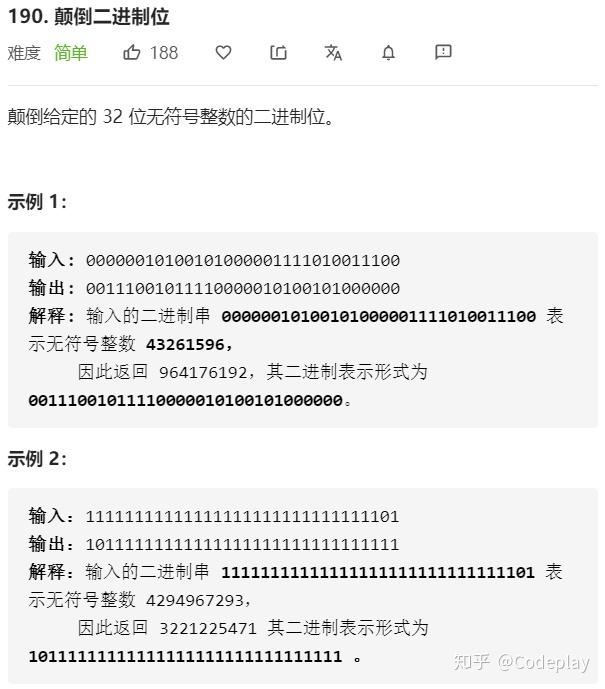The image size is (605, 689).
Task: Switch language with the translate icon
Action: click(x=333, y=52)
